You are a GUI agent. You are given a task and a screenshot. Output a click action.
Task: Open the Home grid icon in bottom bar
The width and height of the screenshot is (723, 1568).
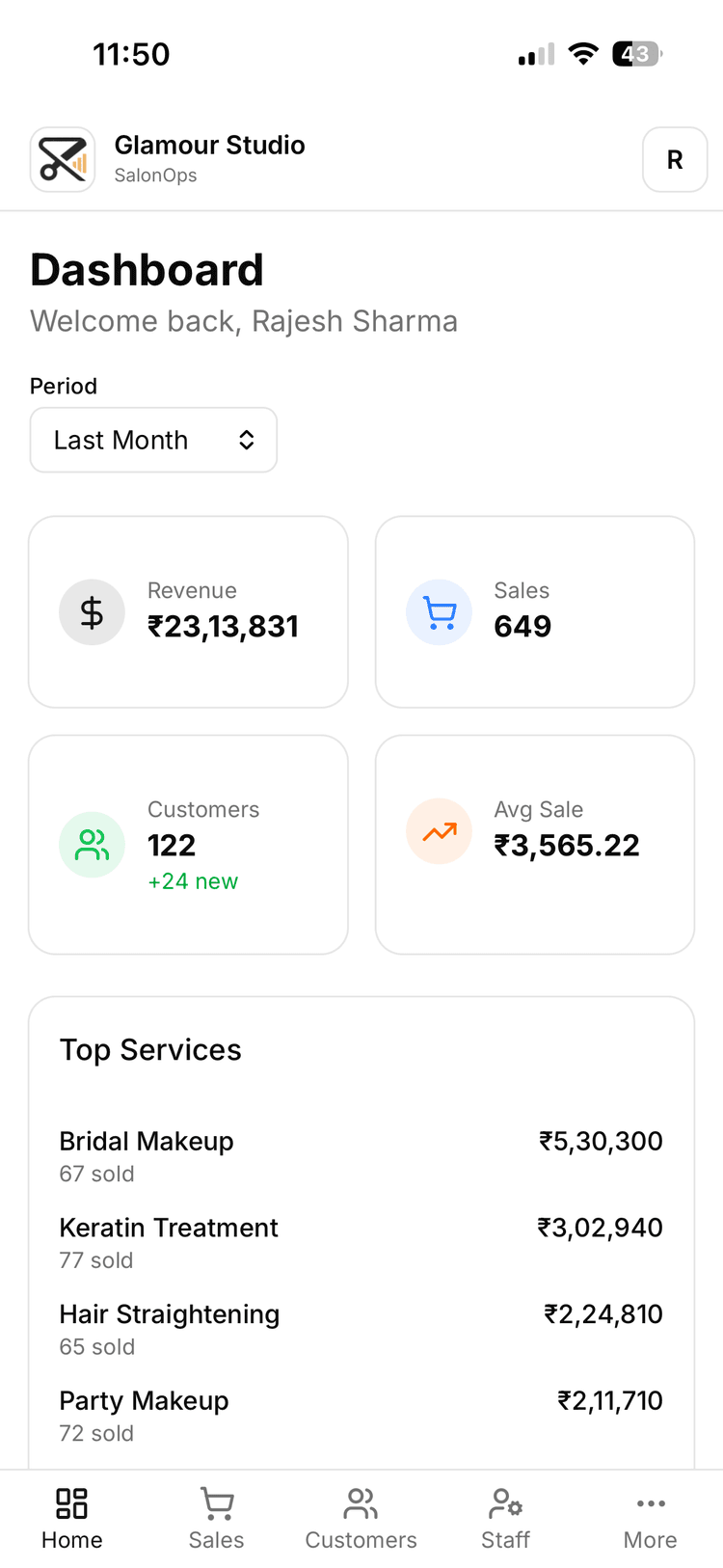tap(70, 1502)
